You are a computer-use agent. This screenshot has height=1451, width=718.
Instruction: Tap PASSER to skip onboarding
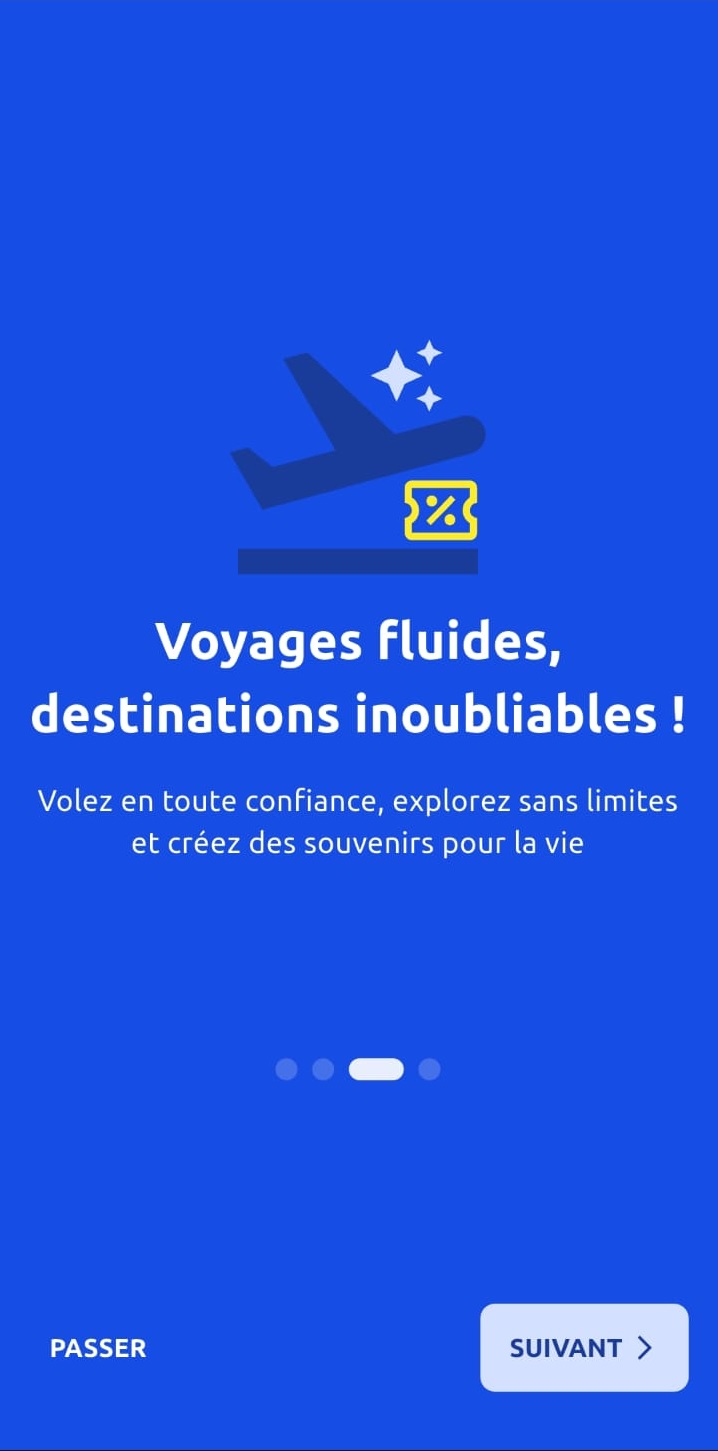coord(98,1348)
